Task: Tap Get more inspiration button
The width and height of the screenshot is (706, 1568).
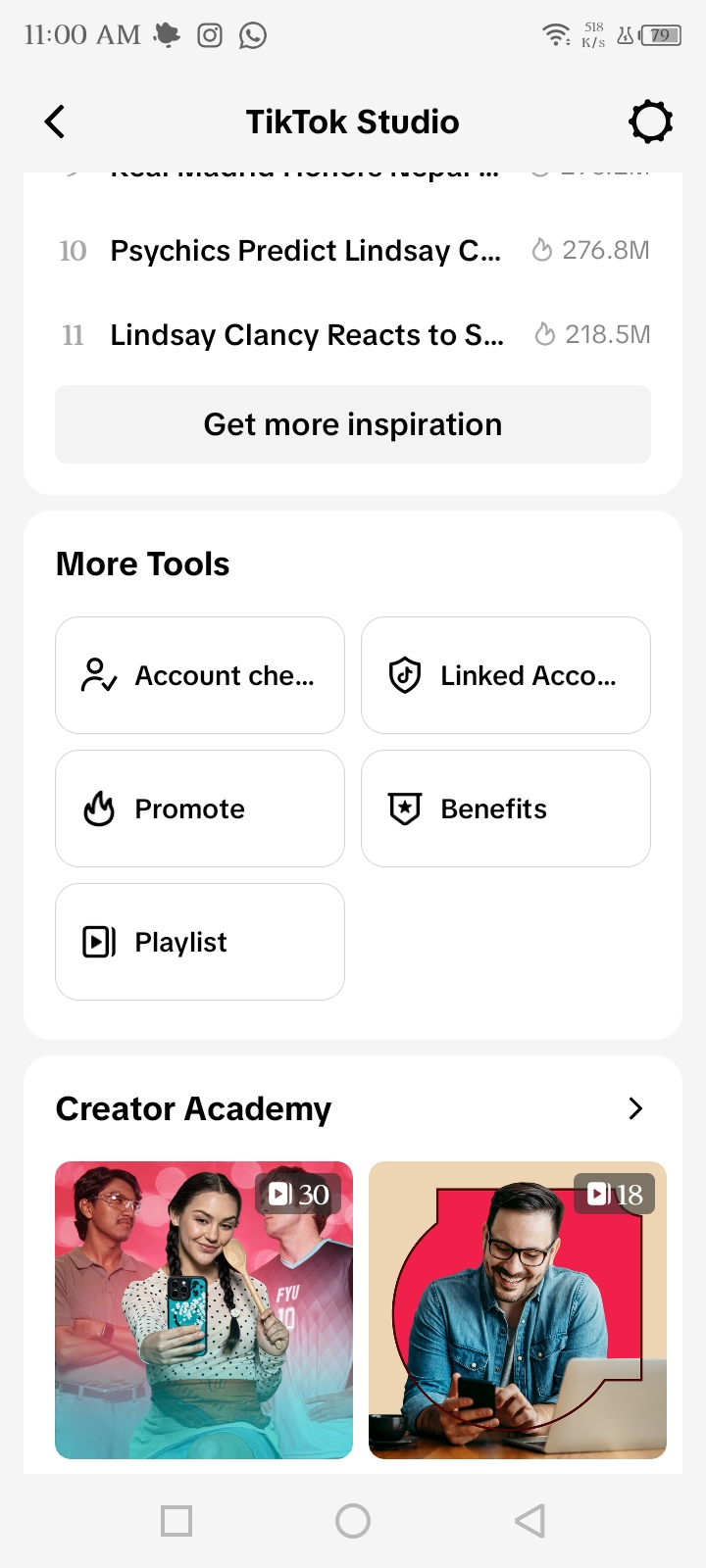Action: 353,424
